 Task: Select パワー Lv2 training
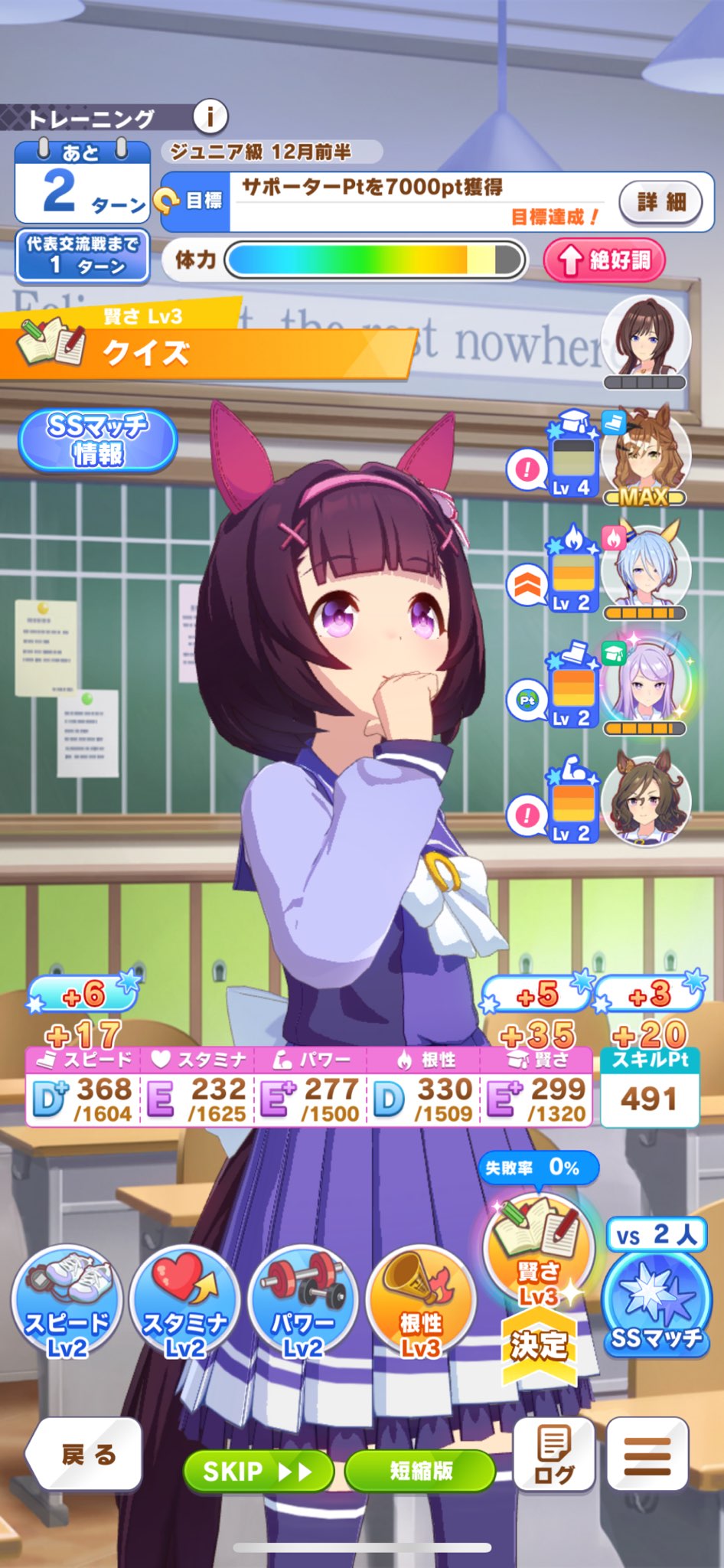pyautogui.click(x=303, y=1300)
